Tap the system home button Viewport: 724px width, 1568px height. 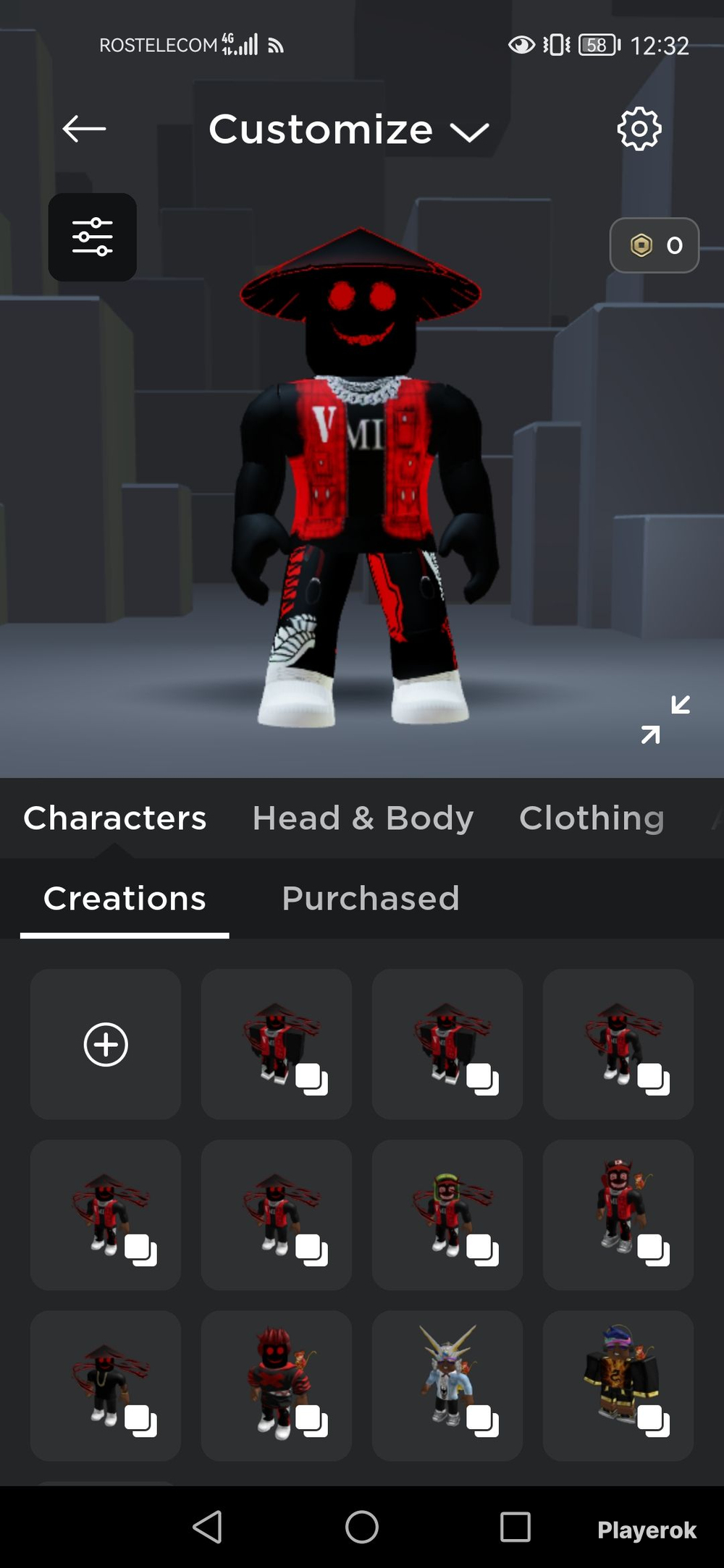click(362, 1527)
